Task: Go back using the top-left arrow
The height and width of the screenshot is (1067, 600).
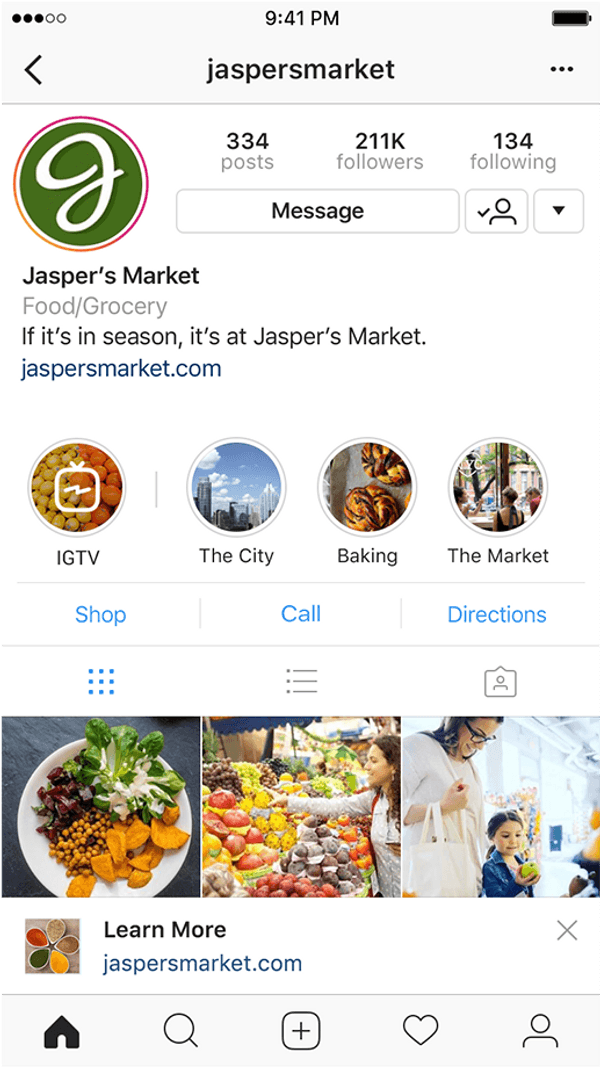Action: (34, 70)
